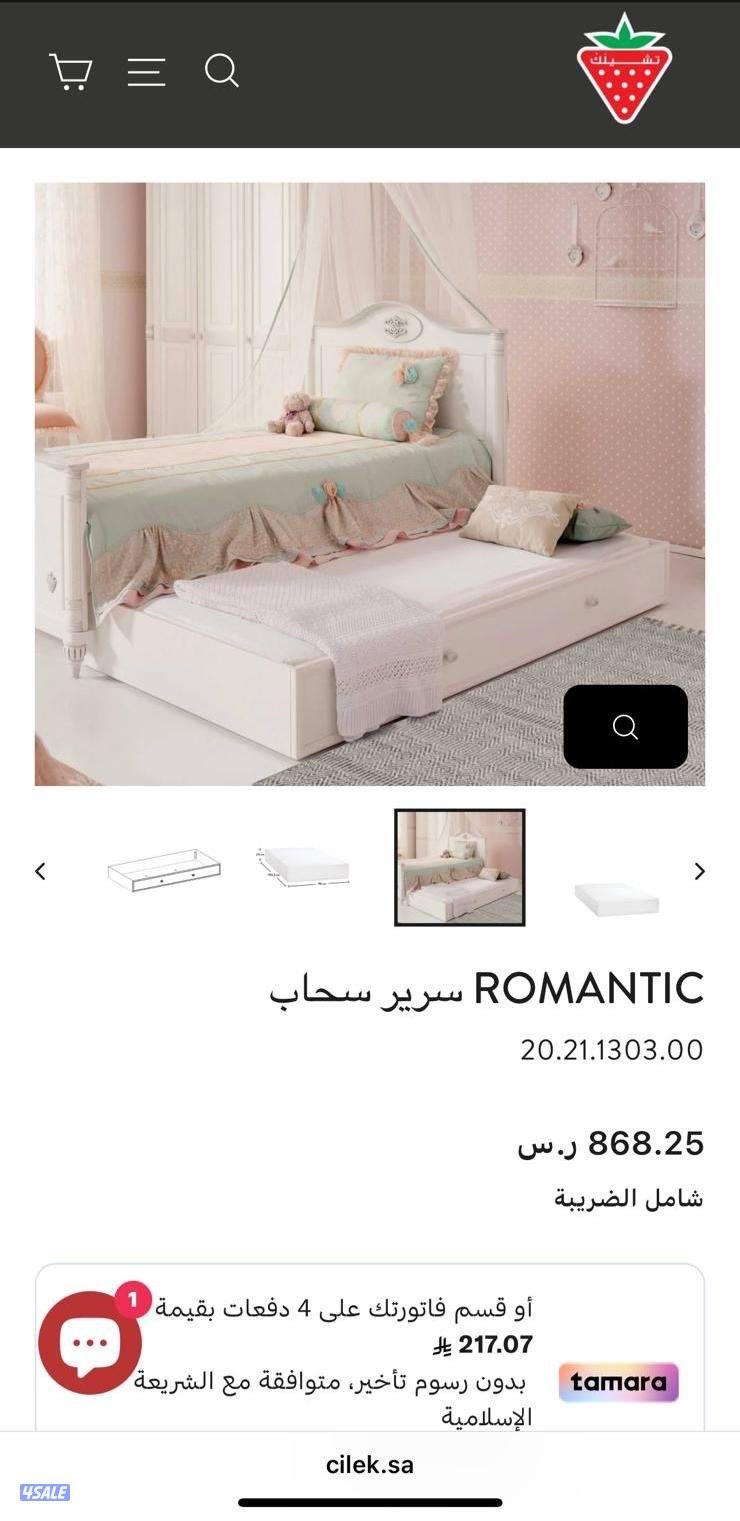Click the tamara payment logo
Image resolution: width=740 pixels, height=1521 pixels.
(618, 1384)
